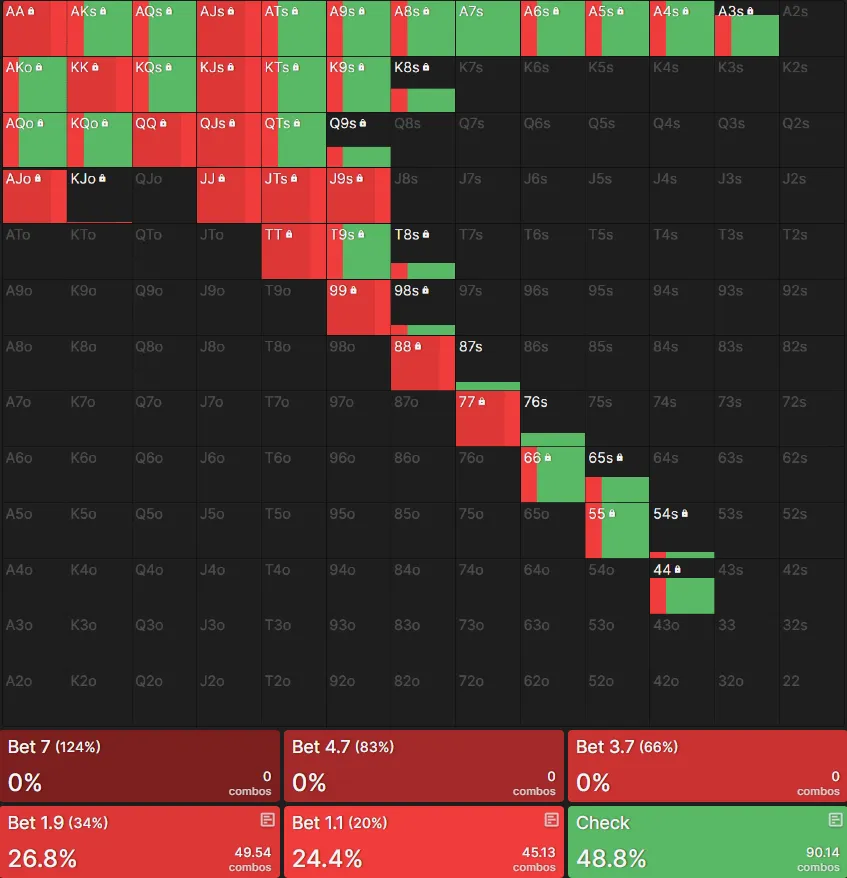Select the A7s hand cell
847x878 pixels.
(487, 28)
